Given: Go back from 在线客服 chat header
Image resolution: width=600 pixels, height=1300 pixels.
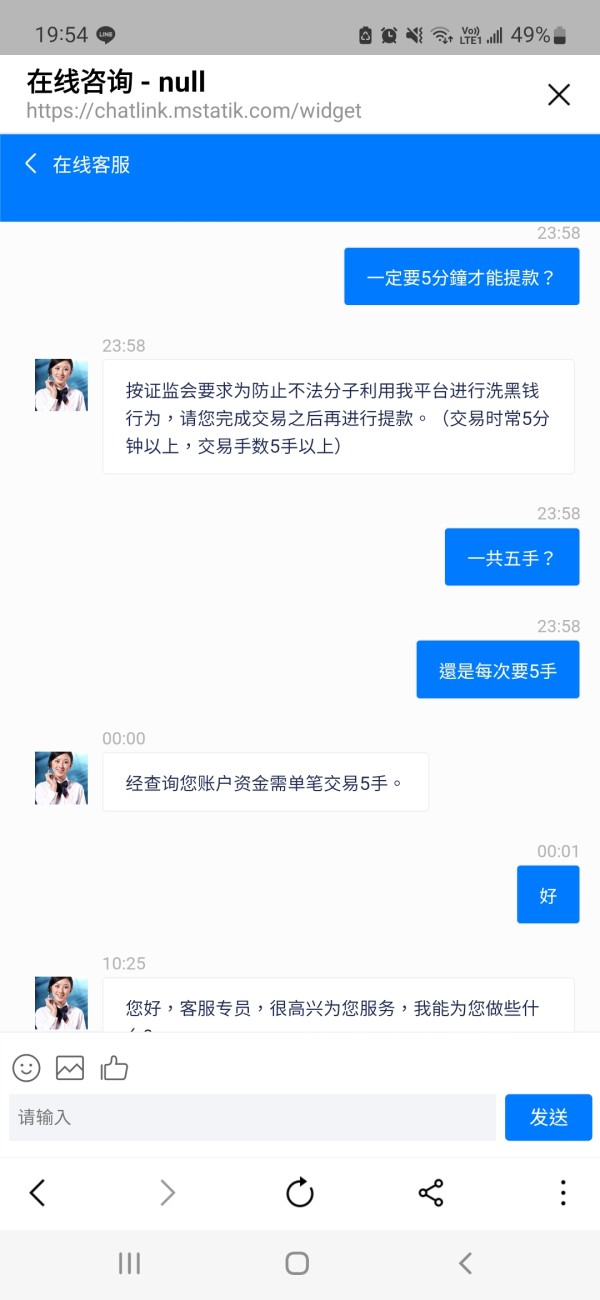Looking at the screenshot, I should pos(31,164).
